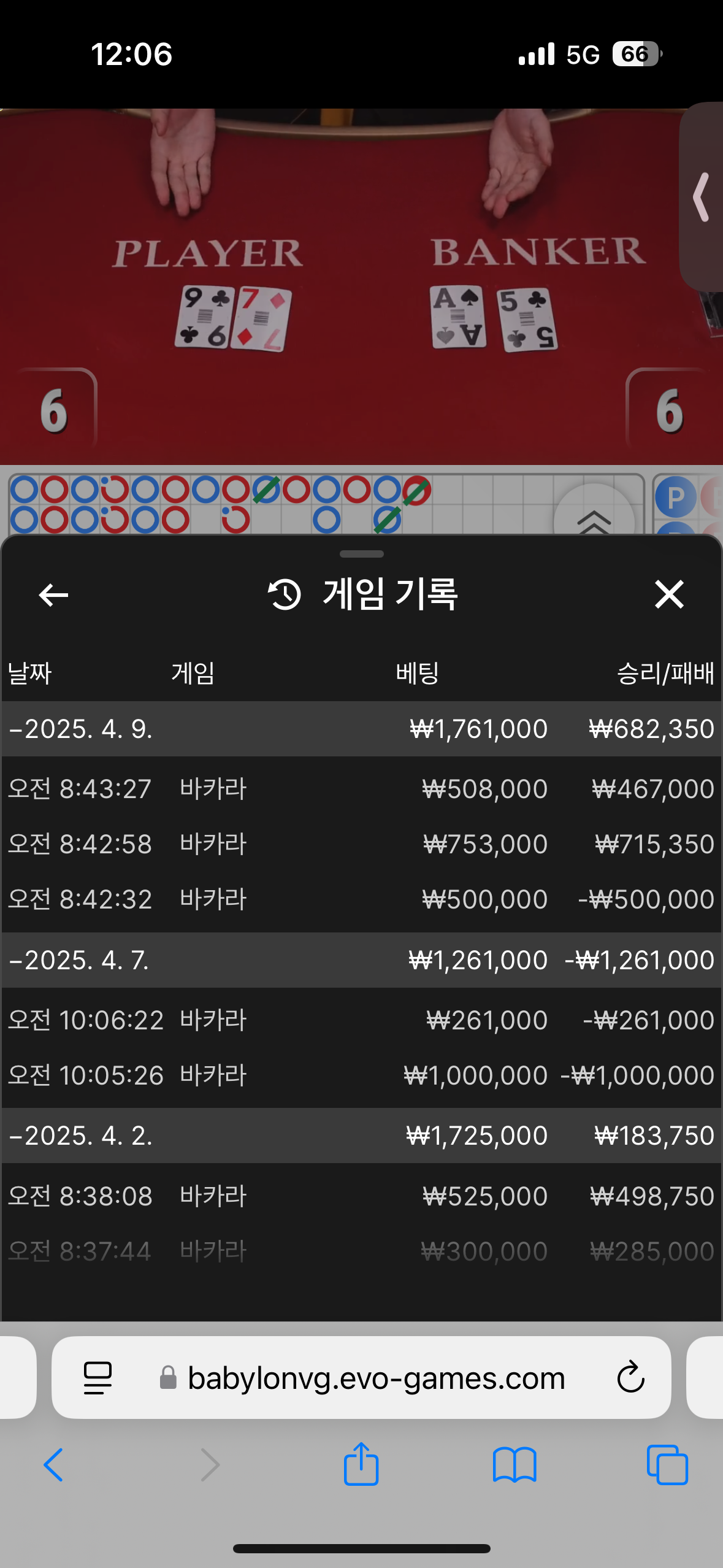Image resolution: width=723 pixels, height=1568 pixels.
Task: Collapse the 2025. 4. 7. date group
Action: (x=361, y=960)
